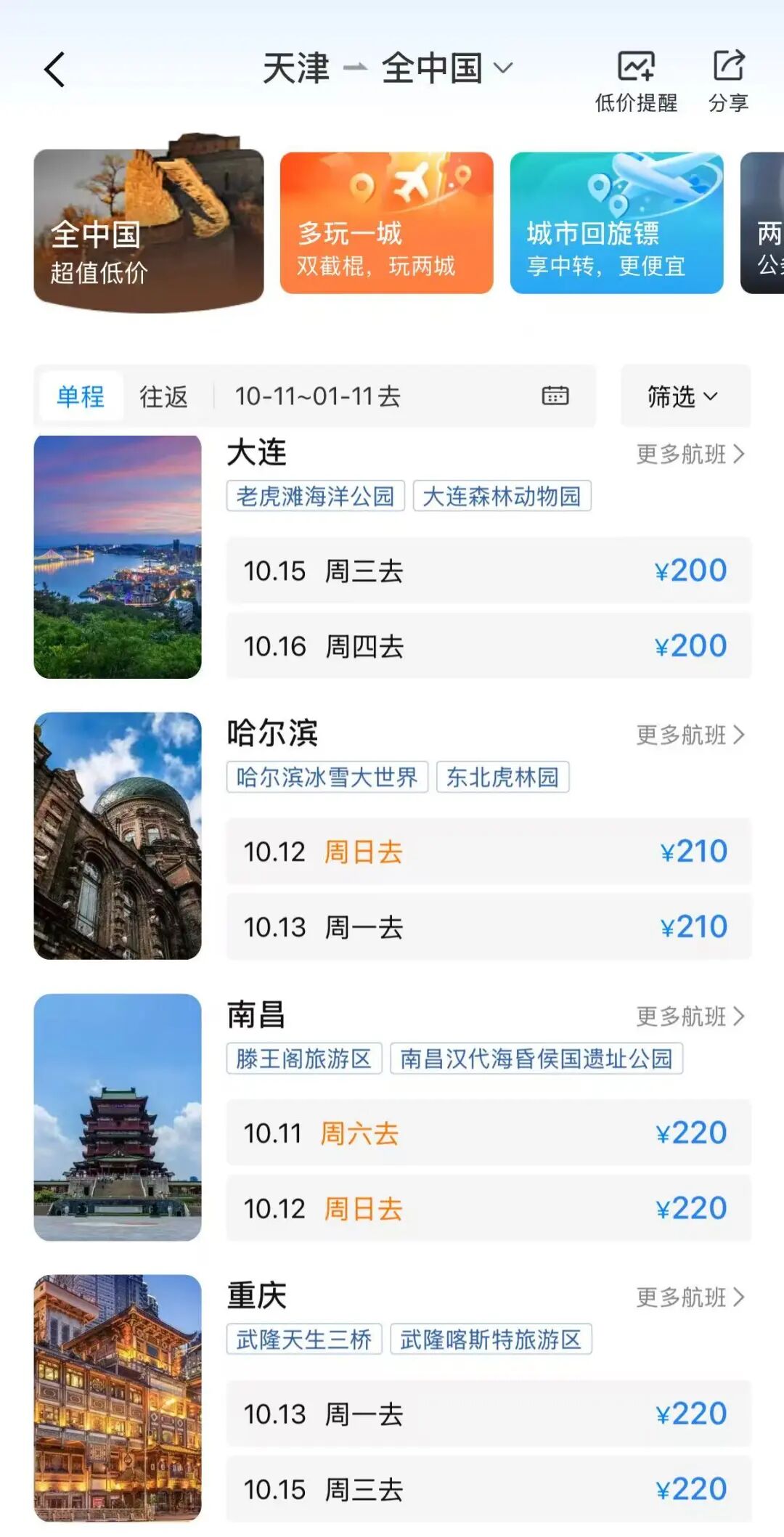The image size is (784, 1537).
Task: Open the 全中国 destination dropdown
Action: pos(446,68)
